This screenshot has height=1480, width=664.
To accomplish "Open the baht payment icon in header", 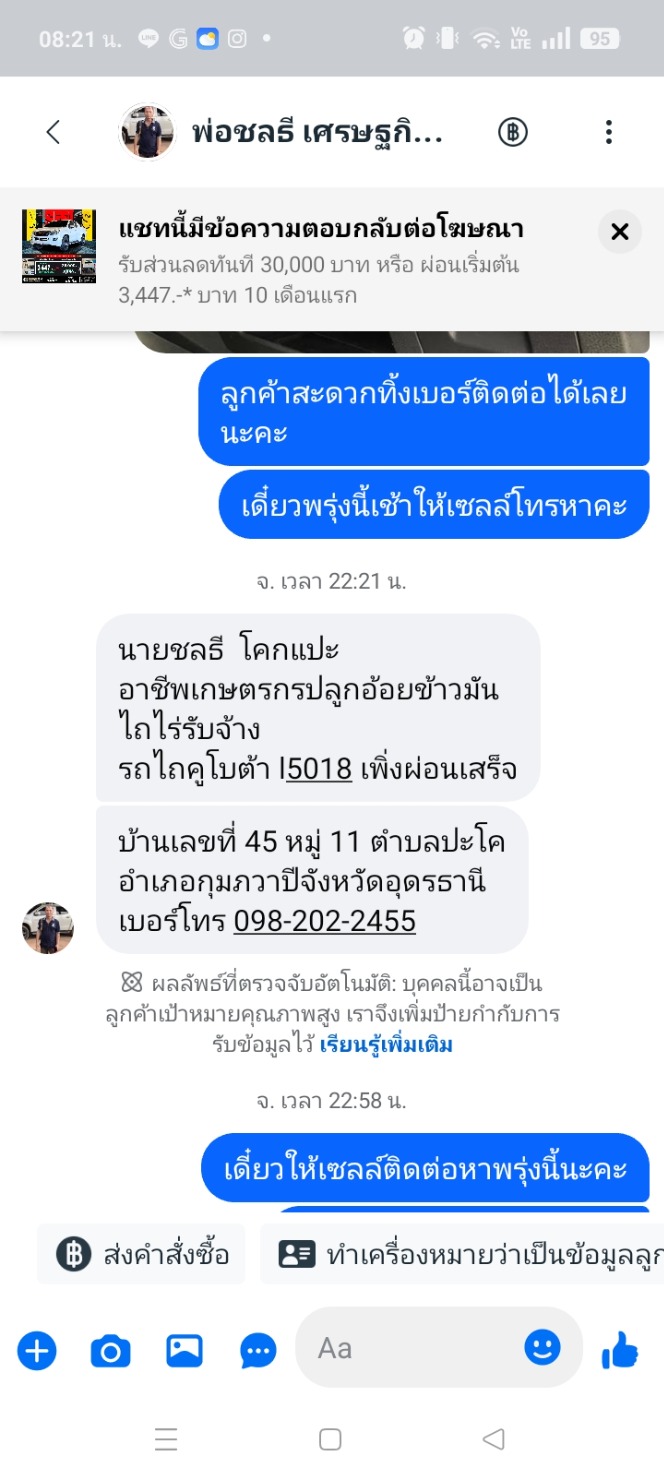I will click(x=513, y=132).
